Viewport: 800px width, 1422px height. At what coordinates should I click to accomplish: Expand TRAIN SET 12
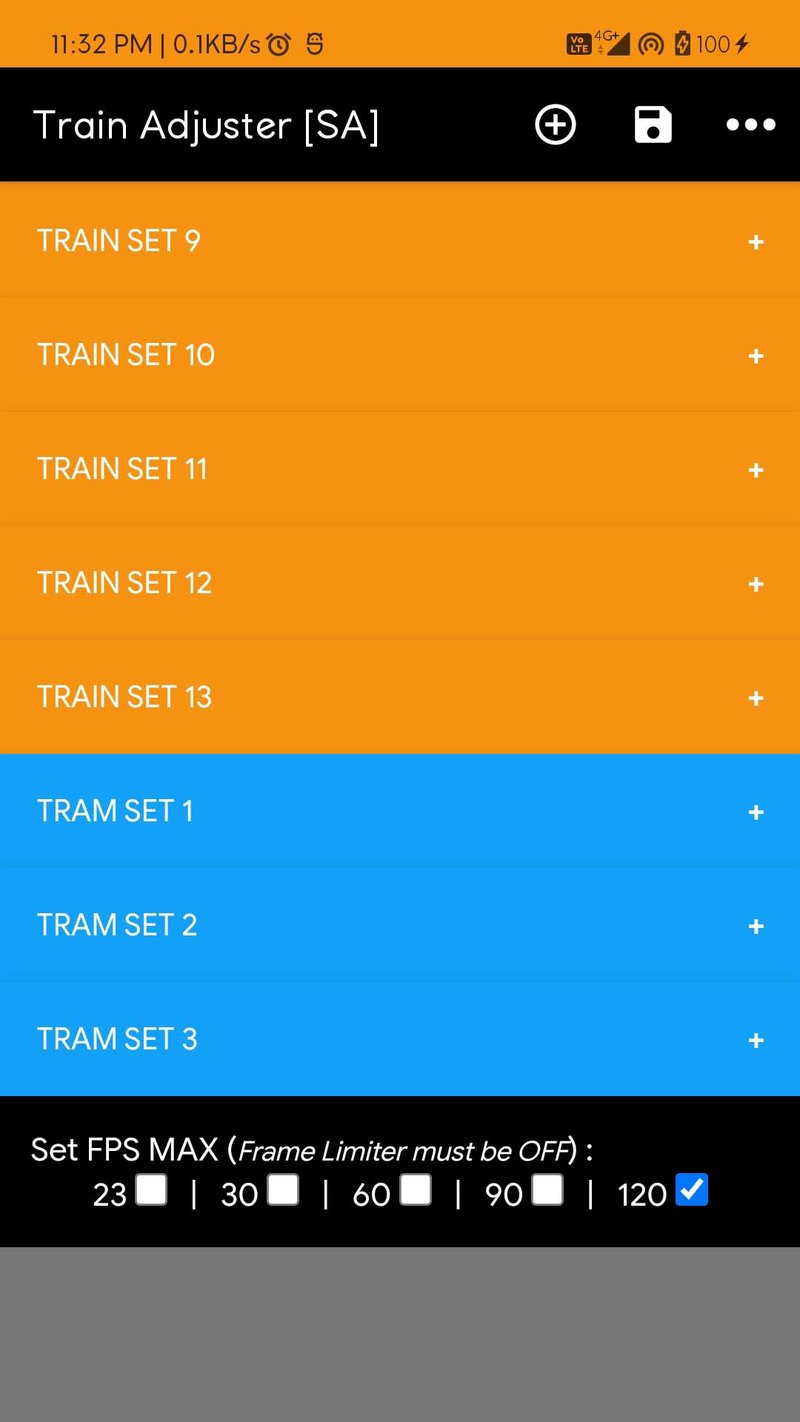point(400,582)
